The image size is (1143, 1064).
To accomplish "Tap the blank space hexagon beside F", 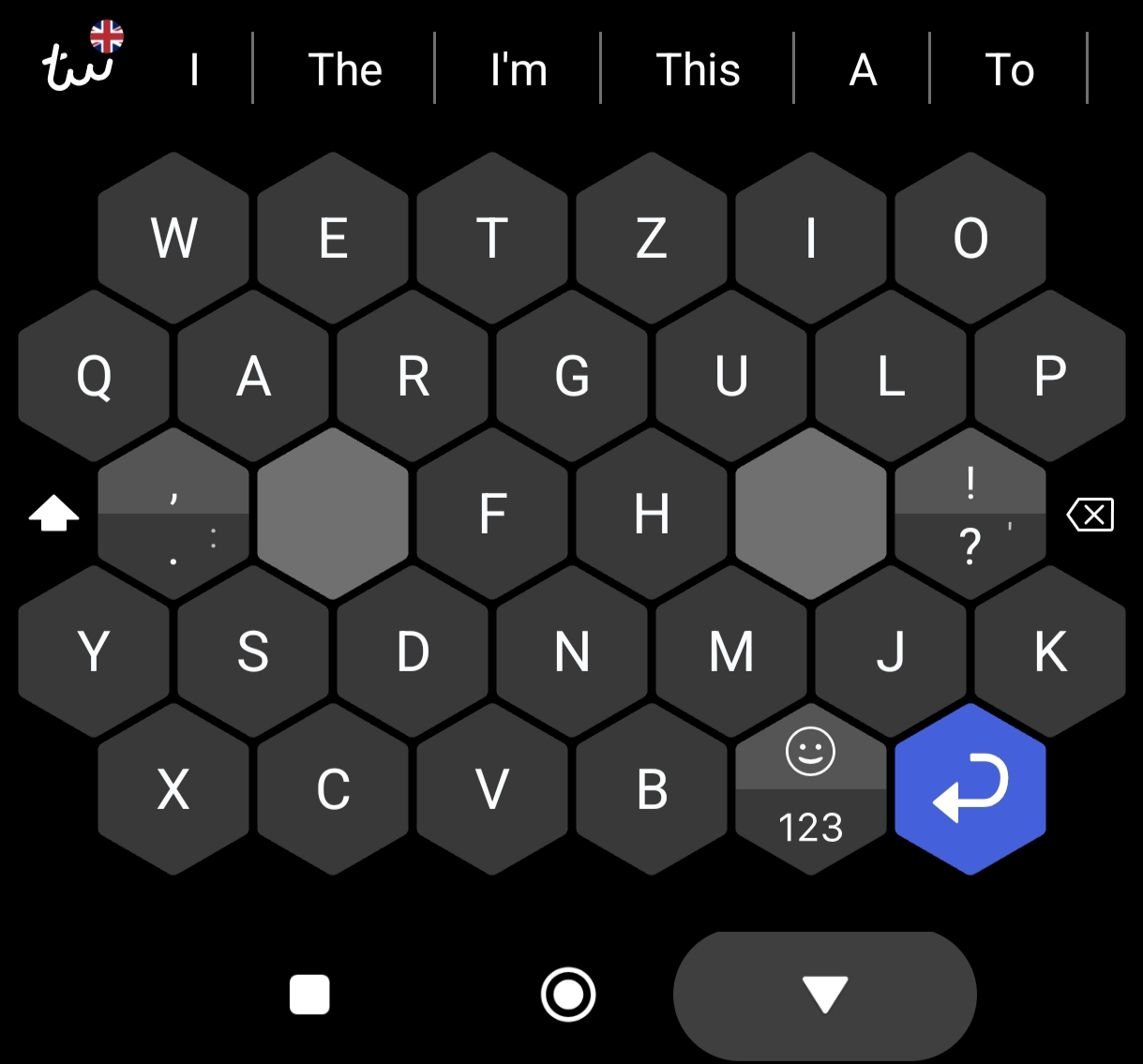I will (333, 514).
